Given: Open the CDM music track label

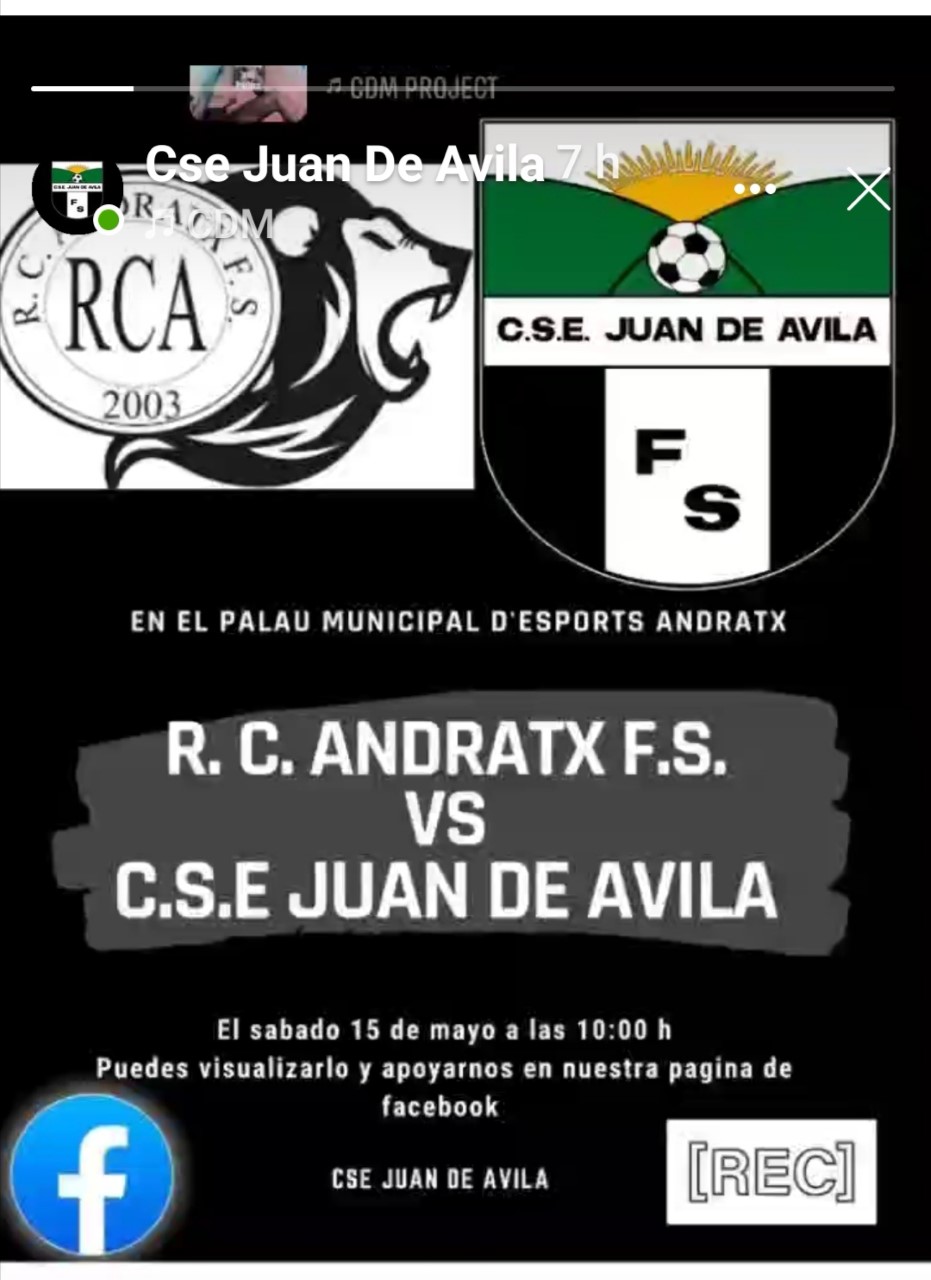Looking at the screenshot, I should [208, 222].
